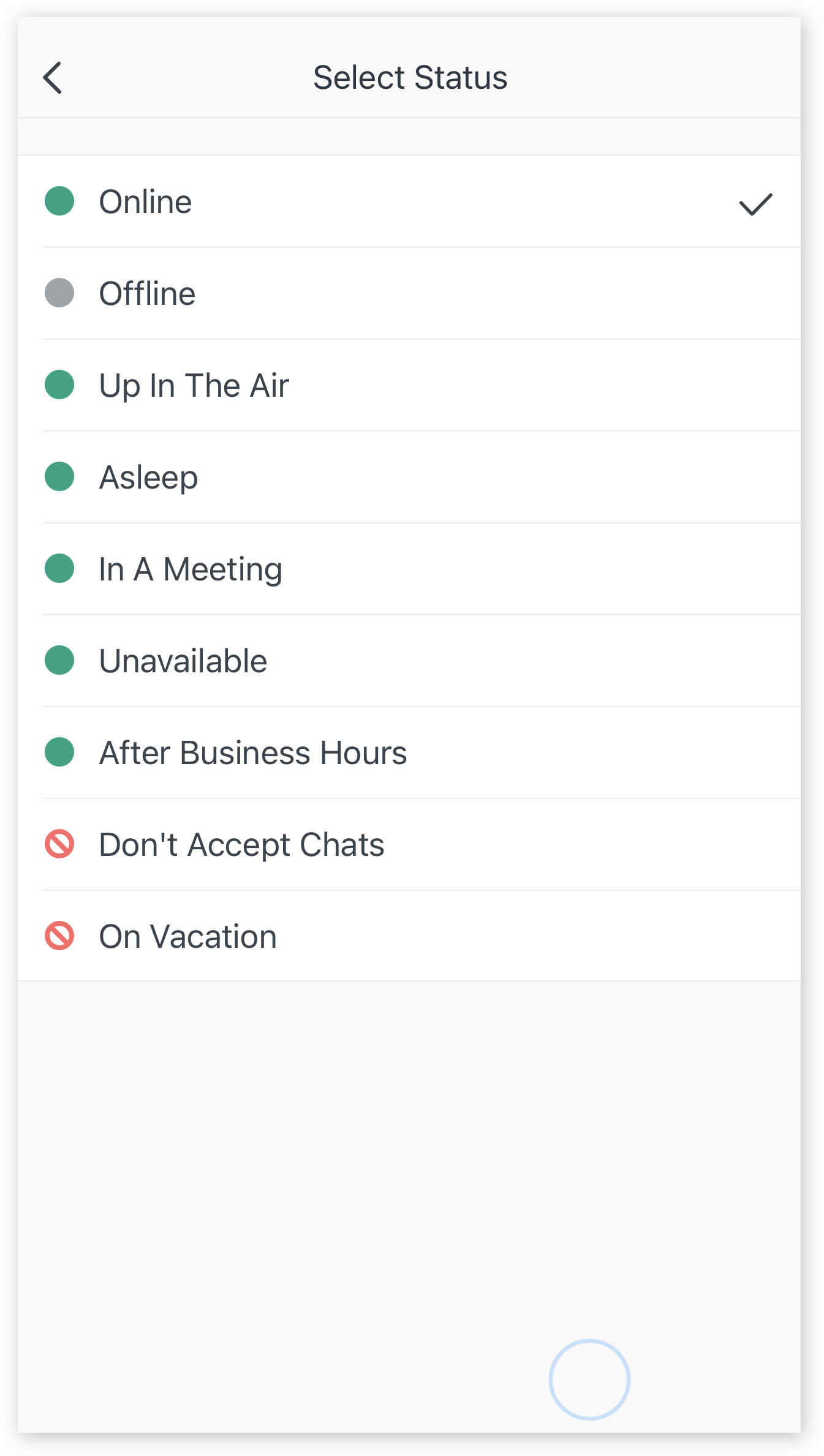Select After Business Hours status
Screen dimensions: 824x1456
click(x=409, y=752)
